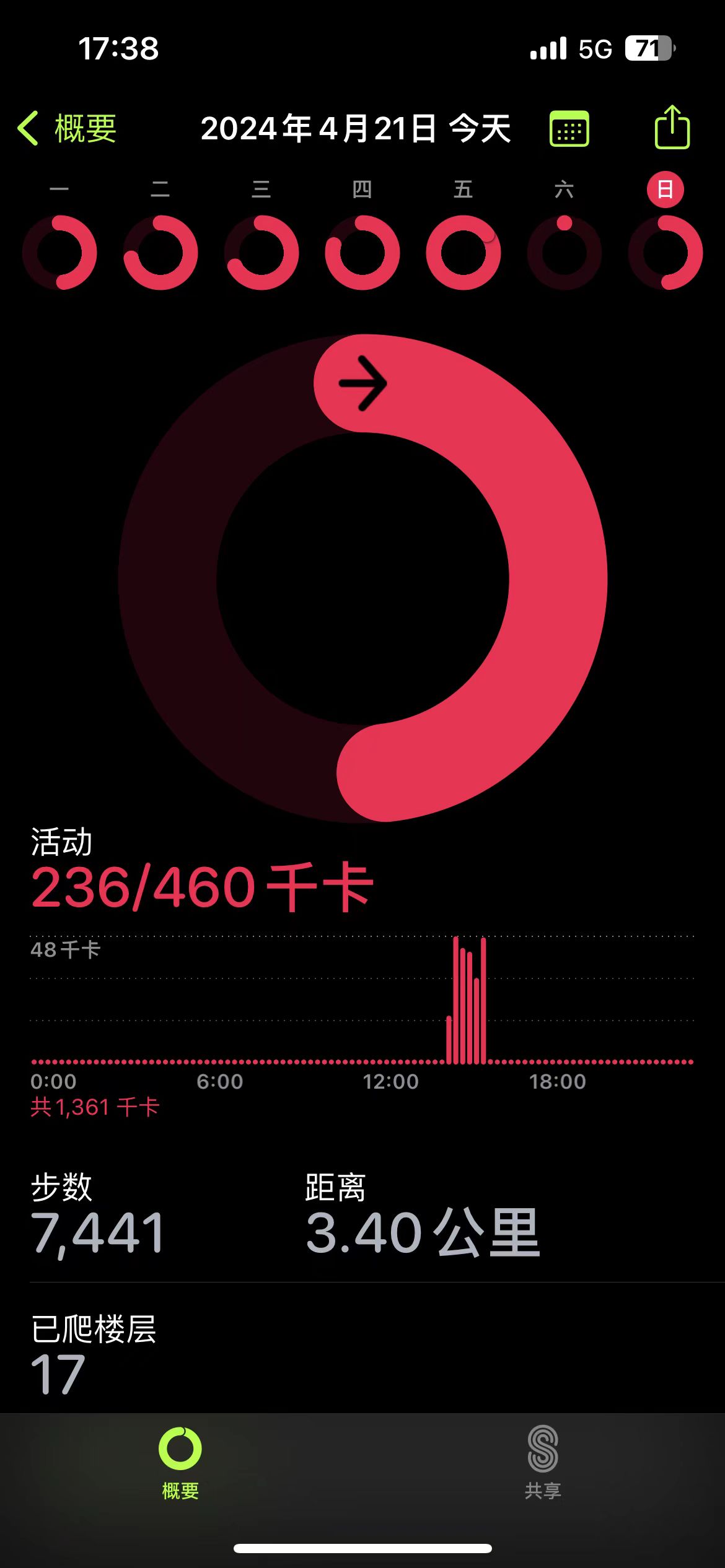Image resolution: width=725 pixels, height=1568 pixels.
Task: Open the calendar view icon
Action: pos(569,129)
